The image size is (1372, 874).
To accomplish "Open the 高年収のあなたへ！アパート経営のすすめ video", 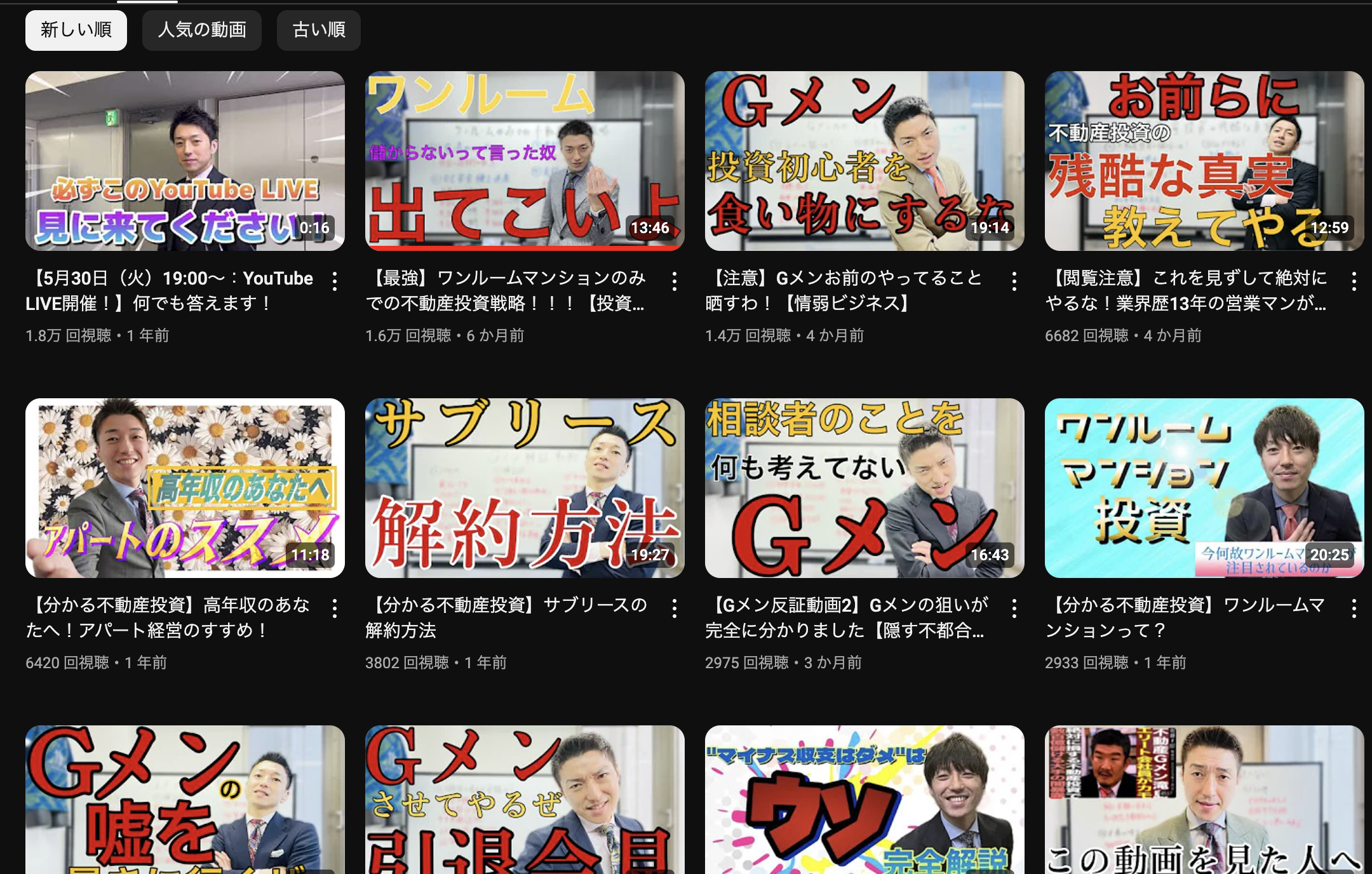I will pos(185,488).
